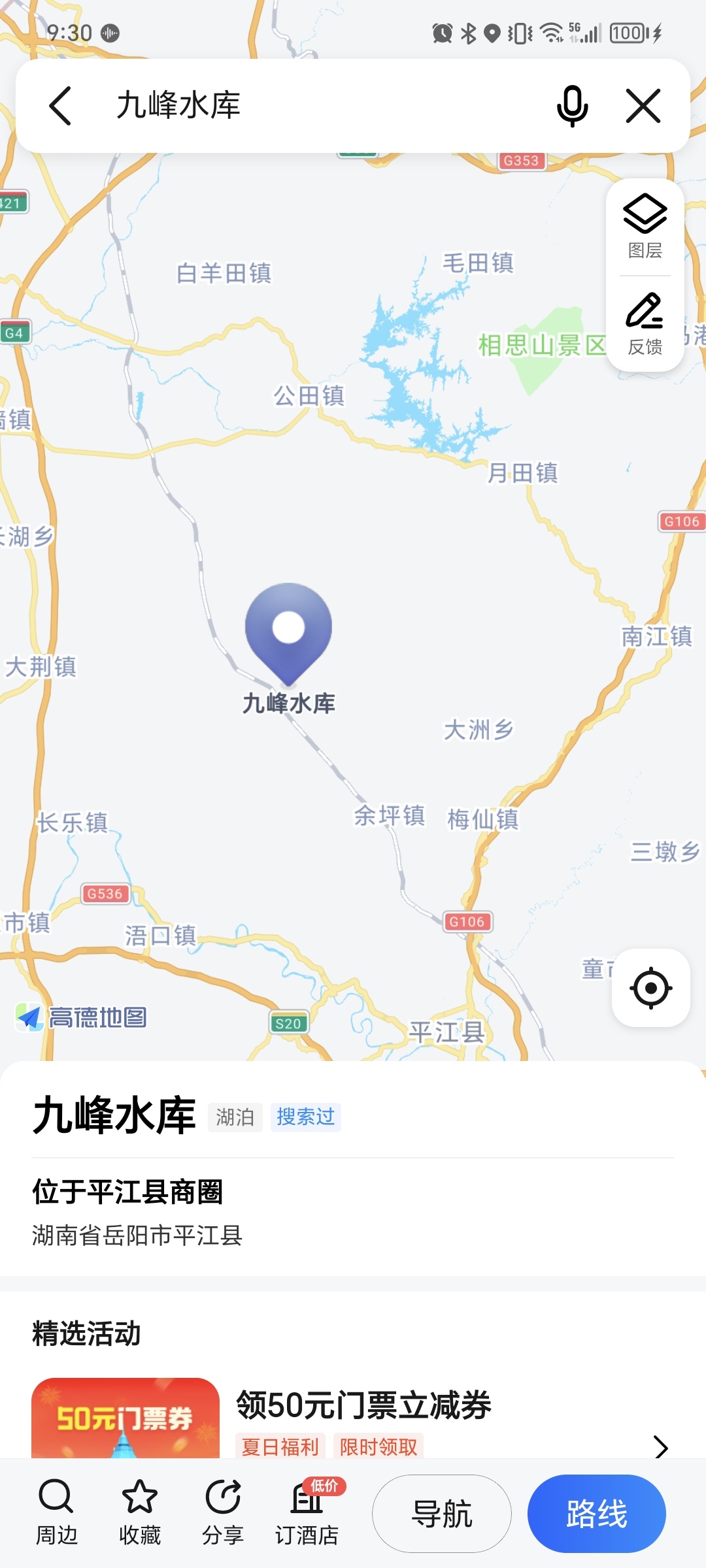Open 订酒店 hotel booking
The height and width of the screenshot is (1568, 706).
(307, 1512)
